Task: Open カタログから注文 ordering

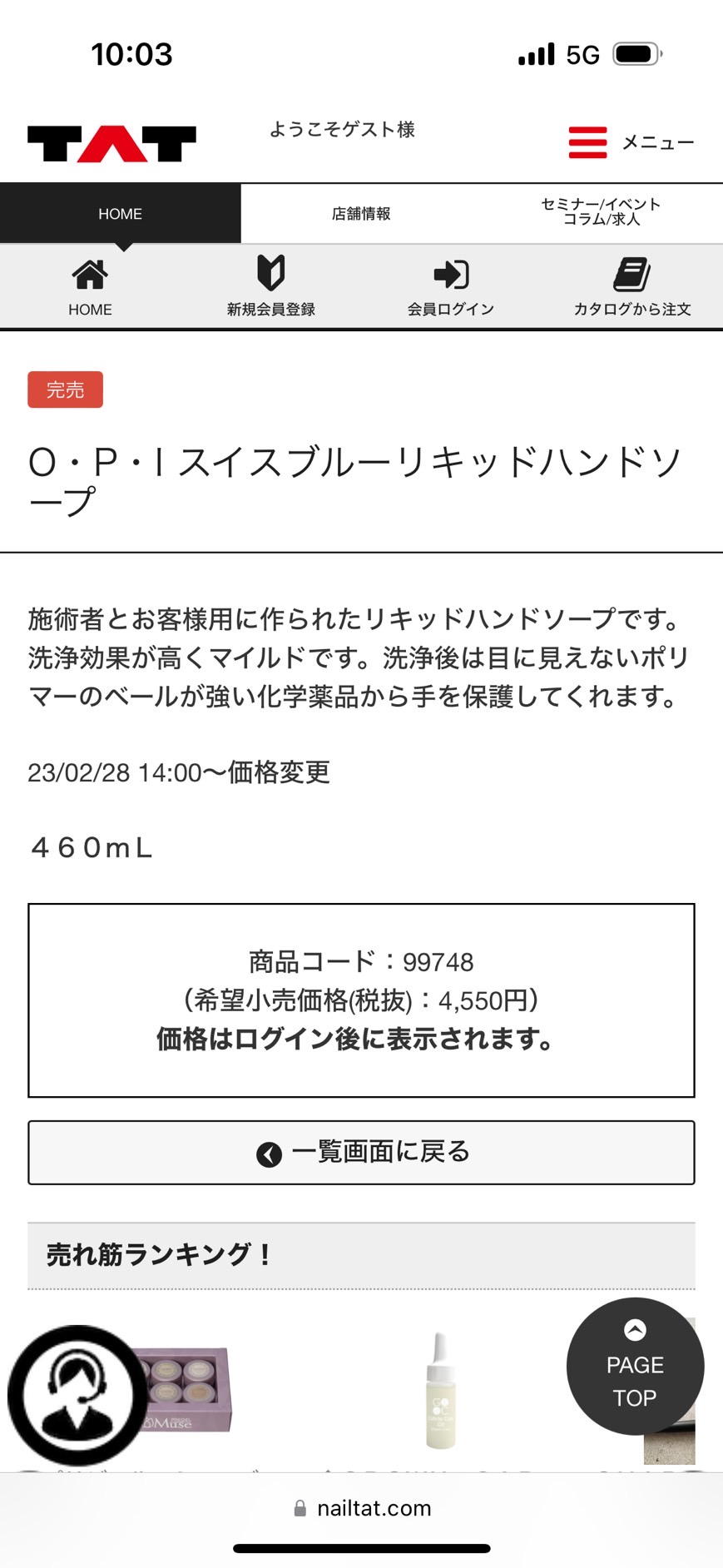Action: (631, 287)
